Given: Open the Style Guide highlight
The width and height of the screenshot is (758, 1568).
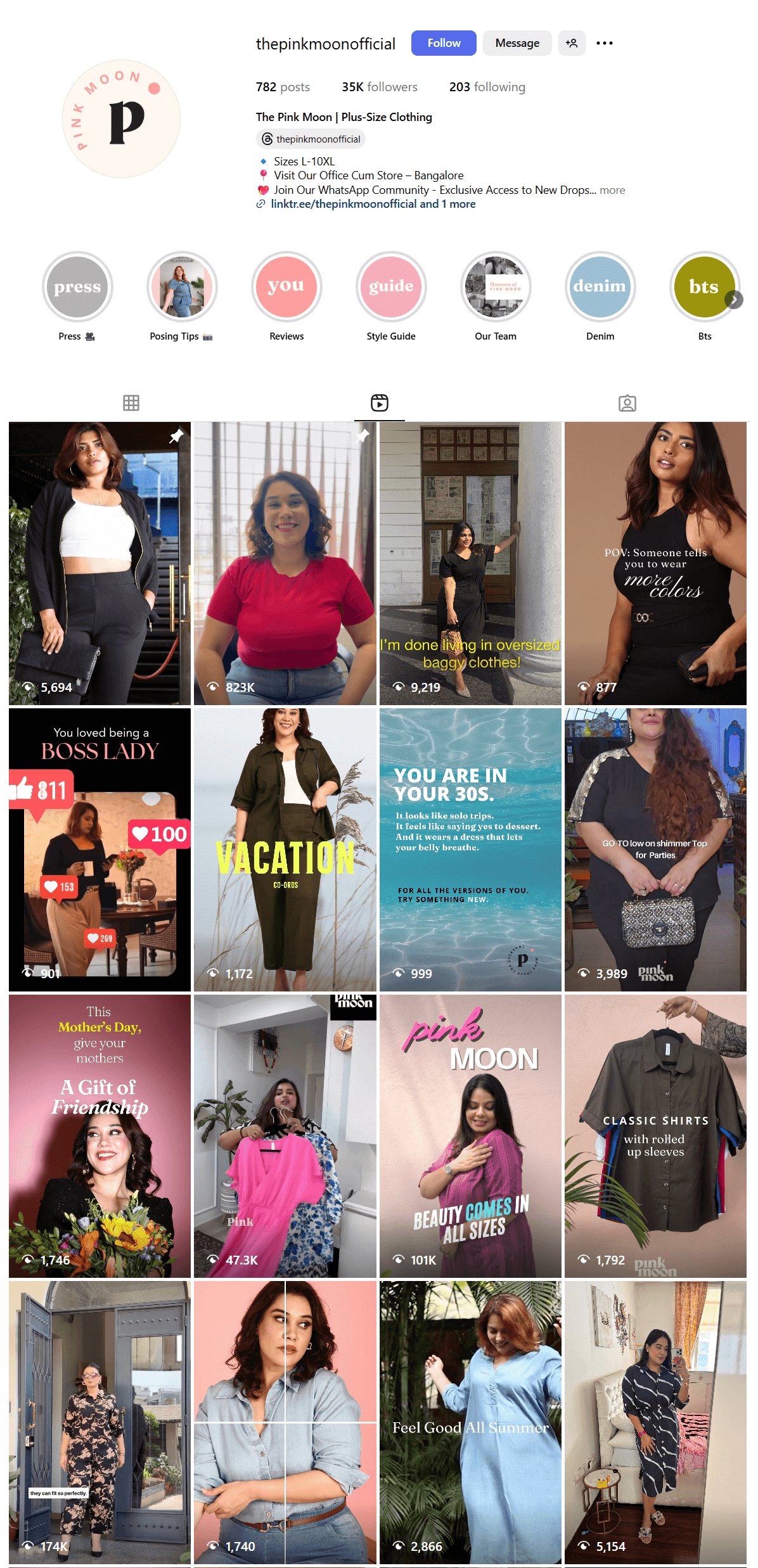Looking at the screenshot, I should [x=391, y=287].
